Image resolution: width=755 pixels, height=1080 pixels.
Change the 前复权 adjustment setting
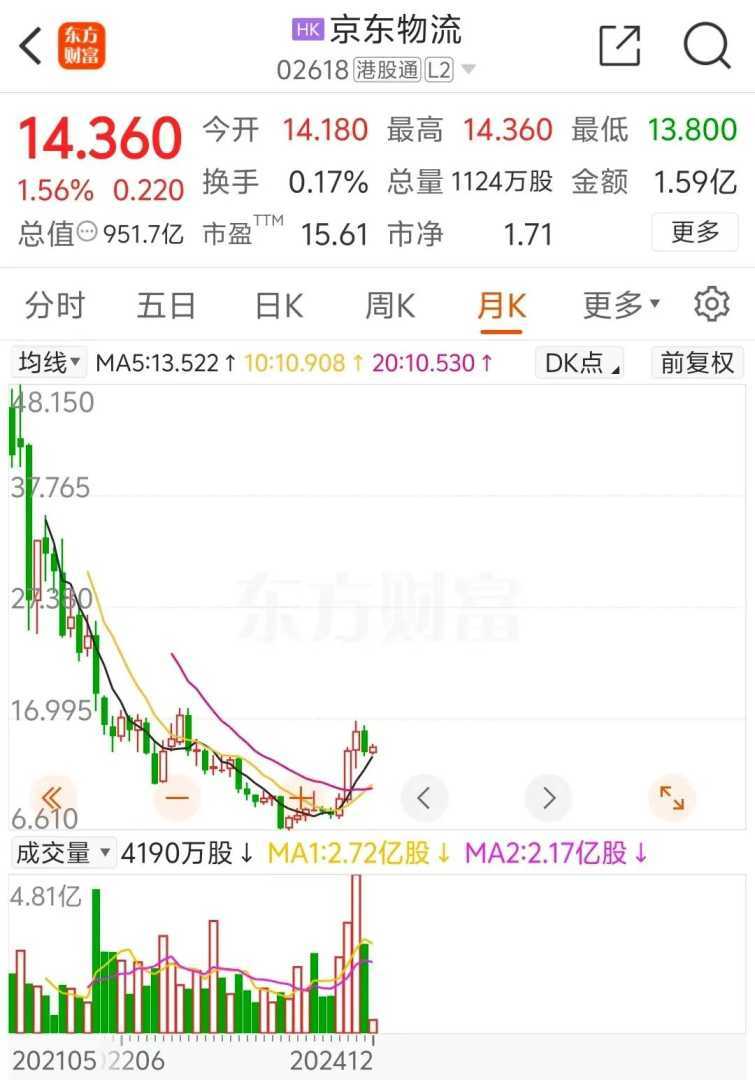pyautogui.click(x=697, y=362)
